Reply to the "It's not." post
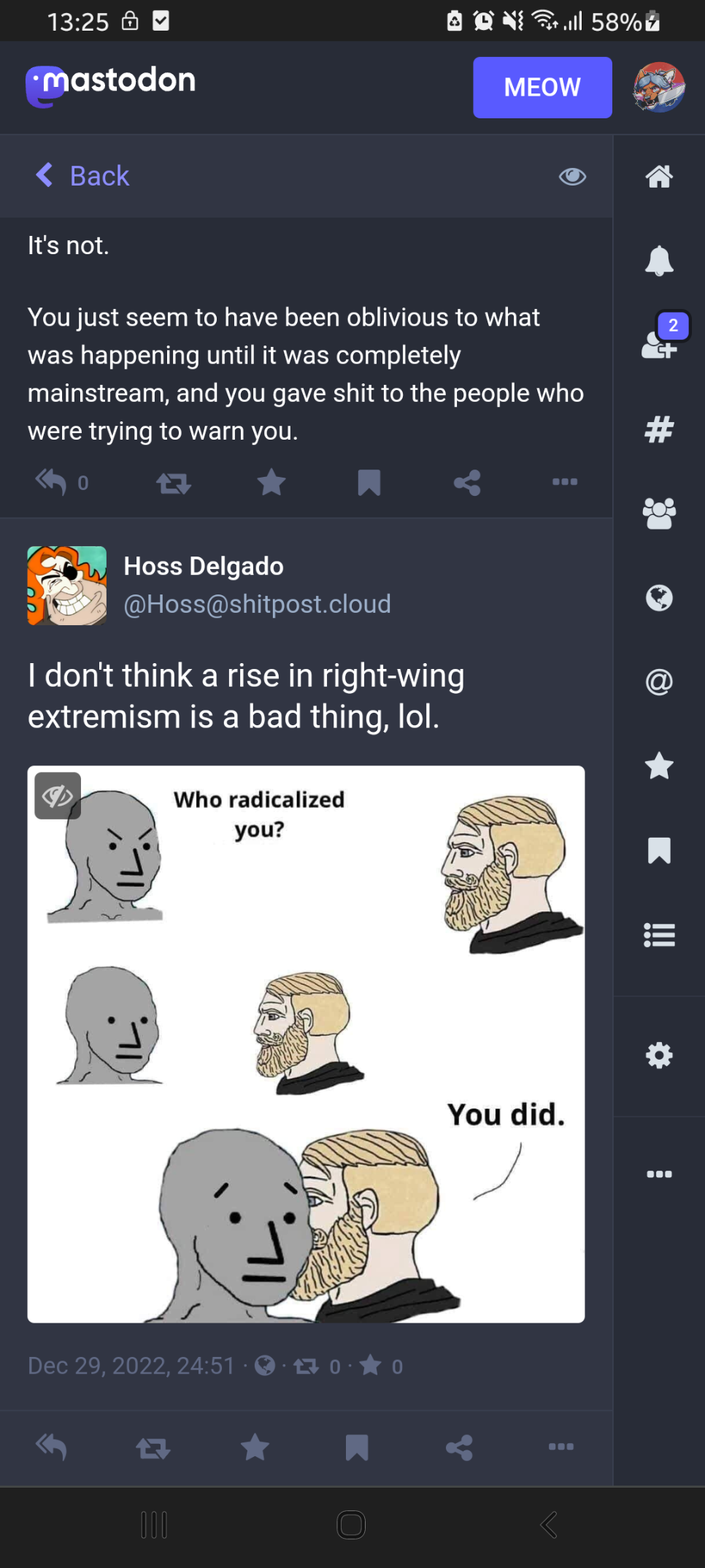Screen dimensions: 705x1568 51,482
